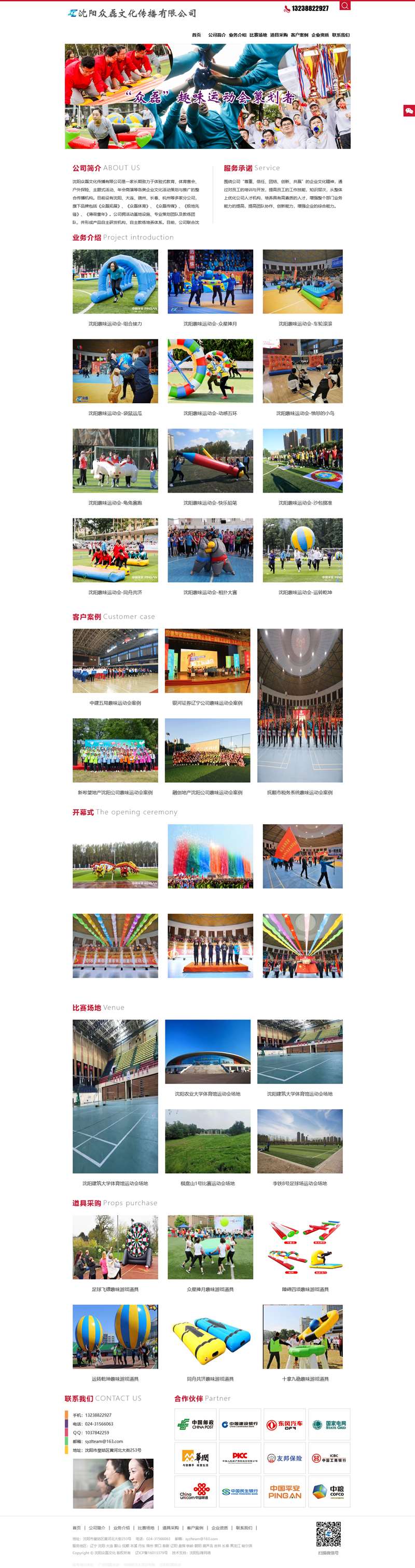Select 比赛场地 in the top navigation

tap(258, 35)
